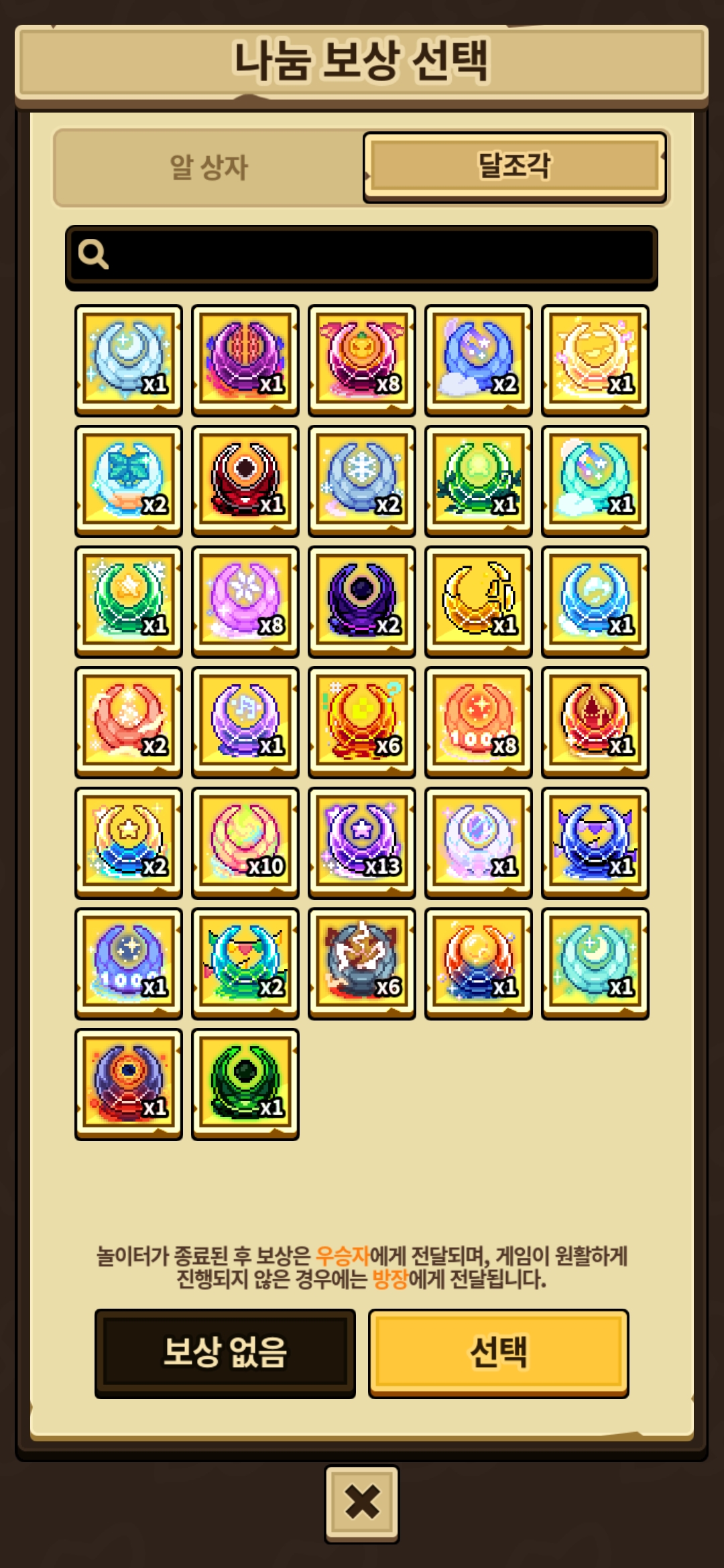Select the pumpkin moon piece x8
724x1568 pixels.
[362, 361]
